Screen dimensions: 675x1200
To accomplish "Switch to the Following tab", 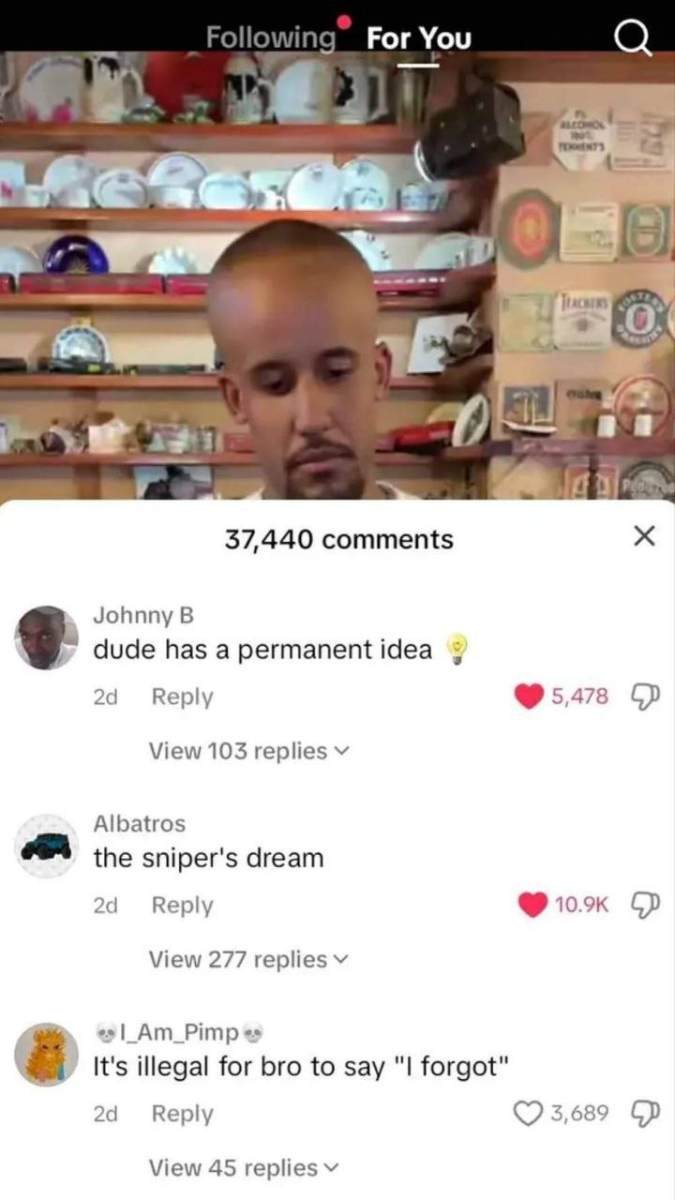I will point(270,38).
